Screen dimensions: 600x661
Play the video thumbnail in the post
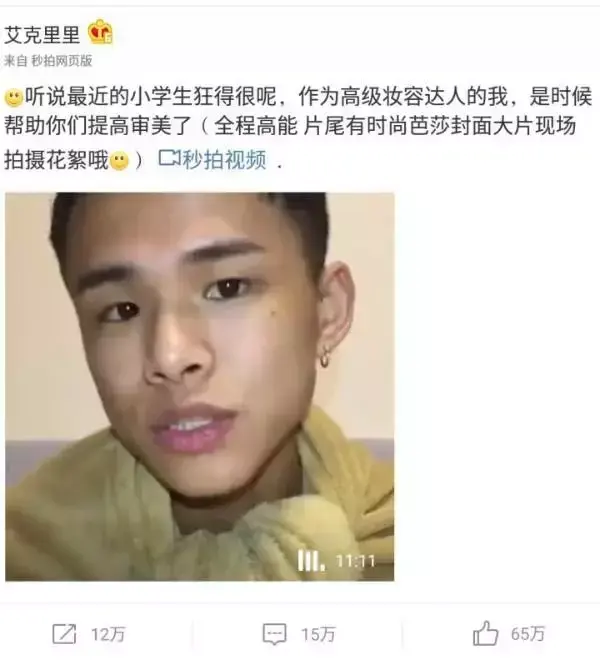tap(200, 386)
